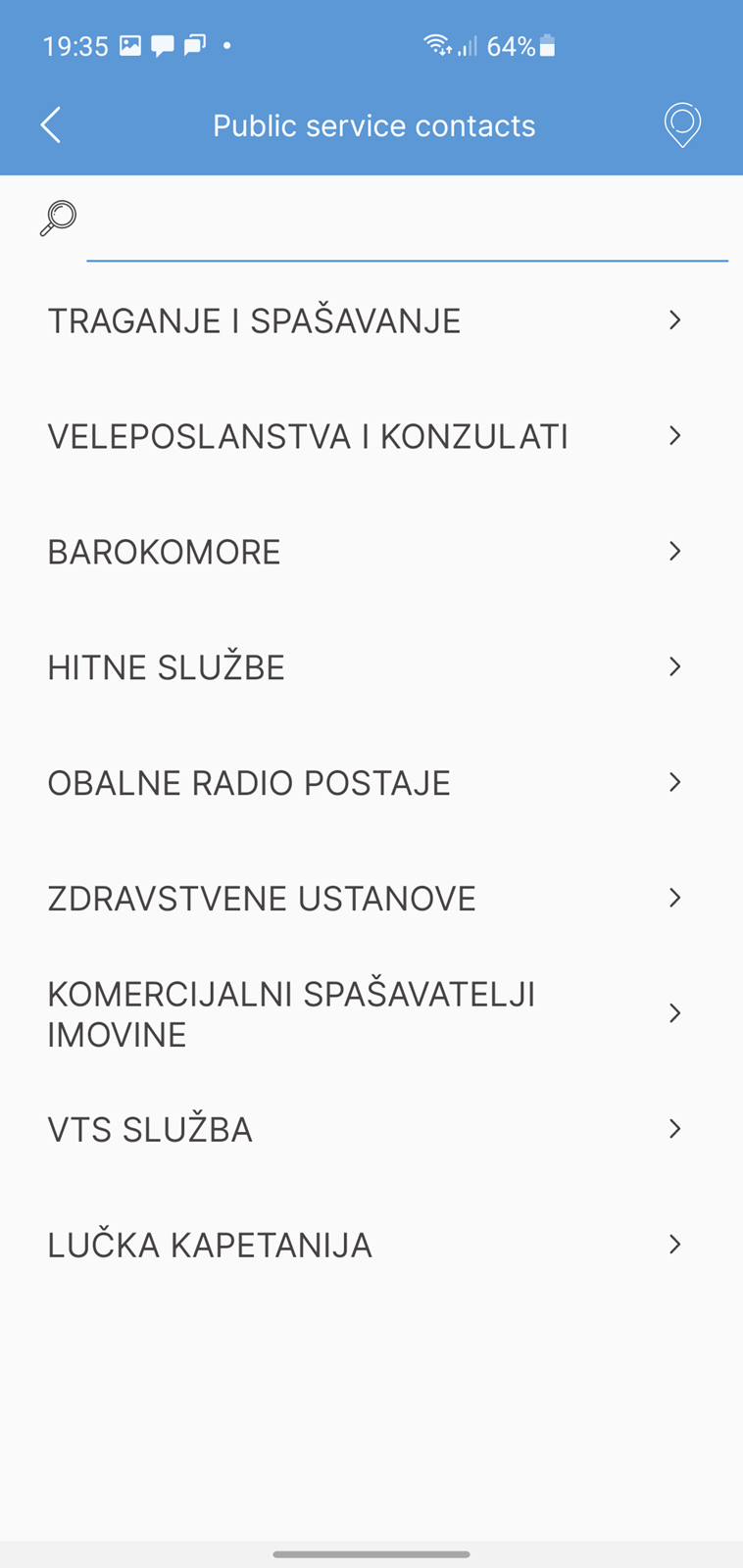743x1568 pixels.
Task: Go back using the header arrow
Action: pos(51,125)
